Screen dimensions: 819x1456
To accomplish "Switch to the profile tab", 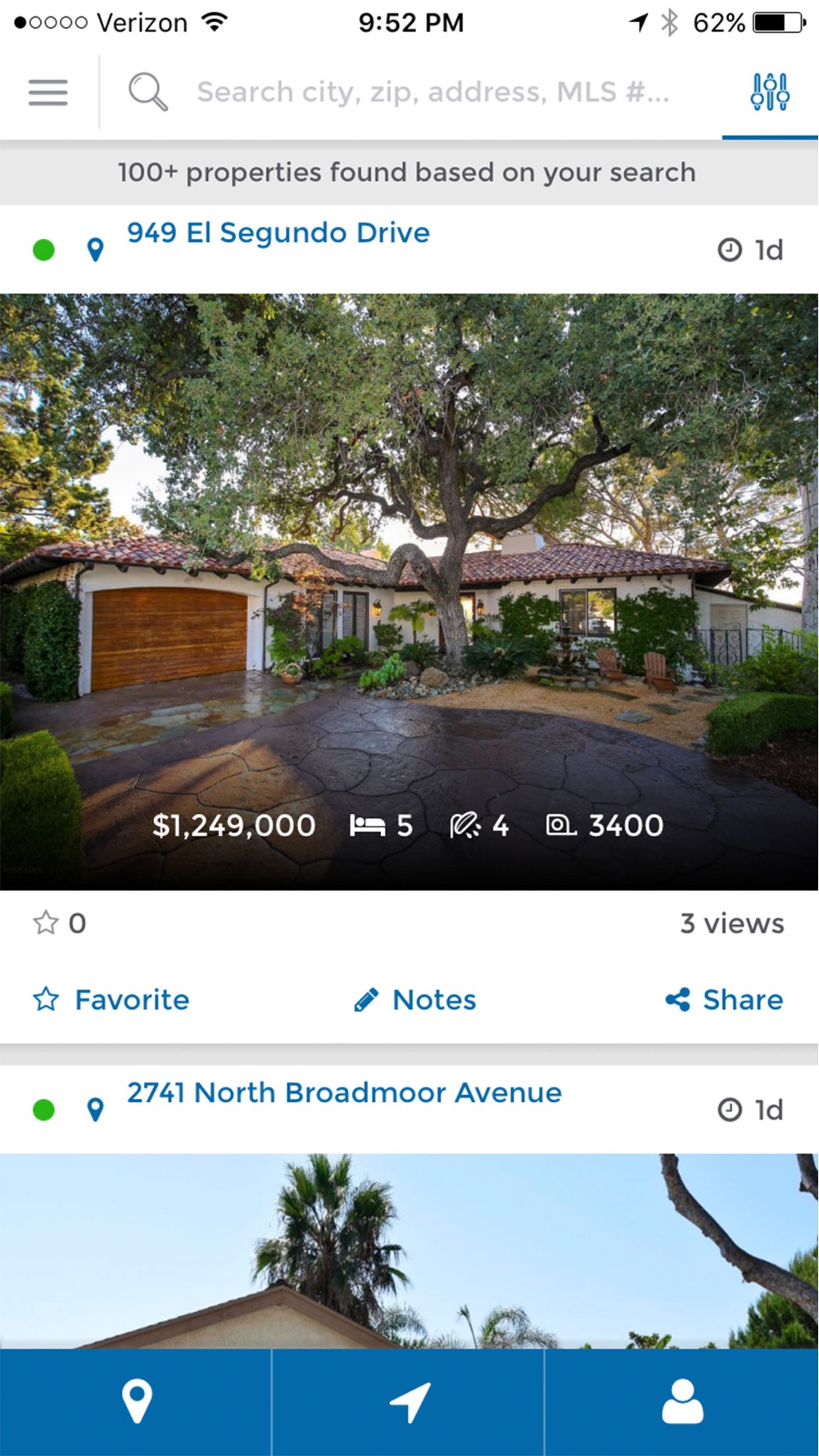I will (681, 1401).
